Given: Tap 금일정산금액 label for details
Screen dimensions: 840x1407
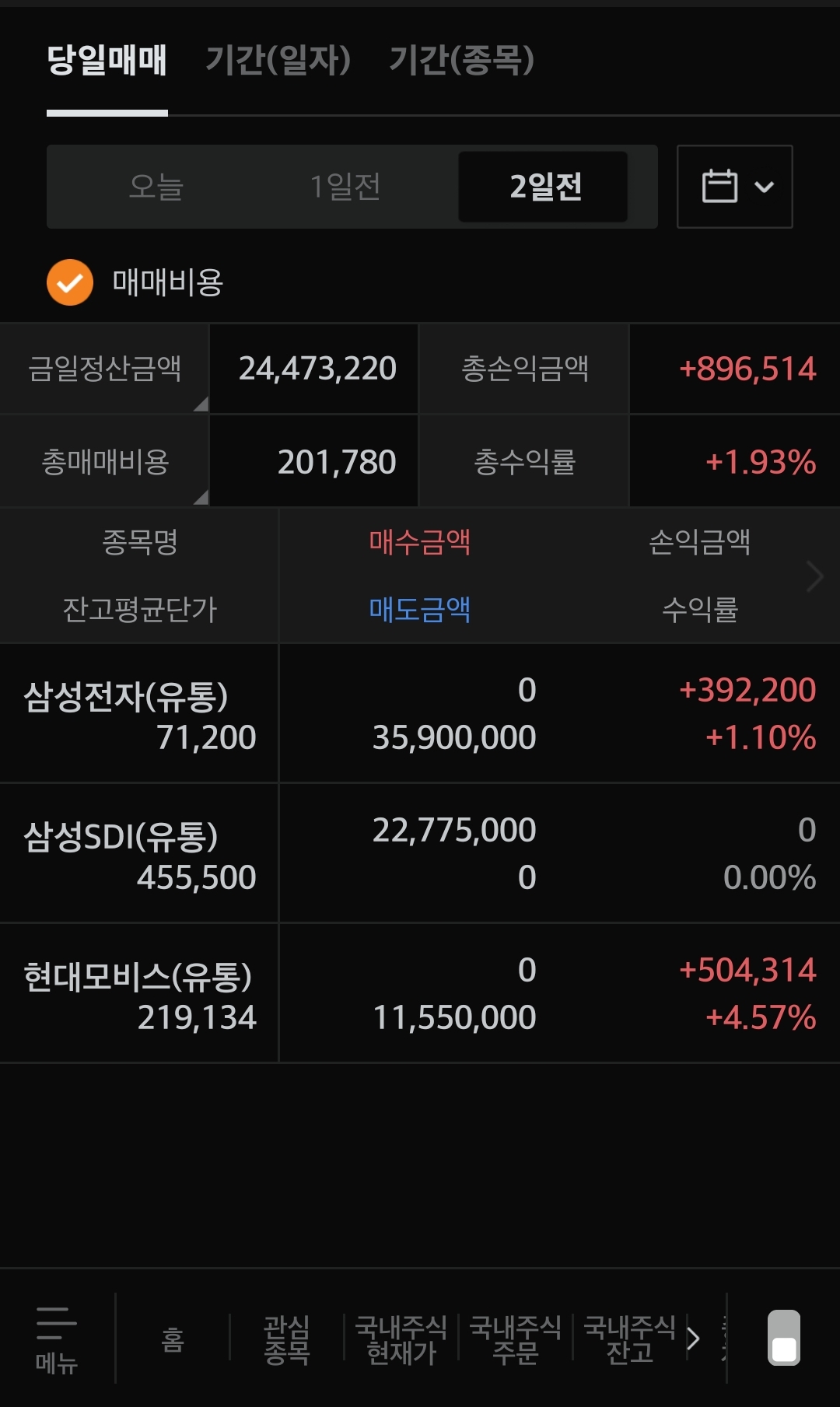Looking at the screenshot, I should [x=105, y=369].
